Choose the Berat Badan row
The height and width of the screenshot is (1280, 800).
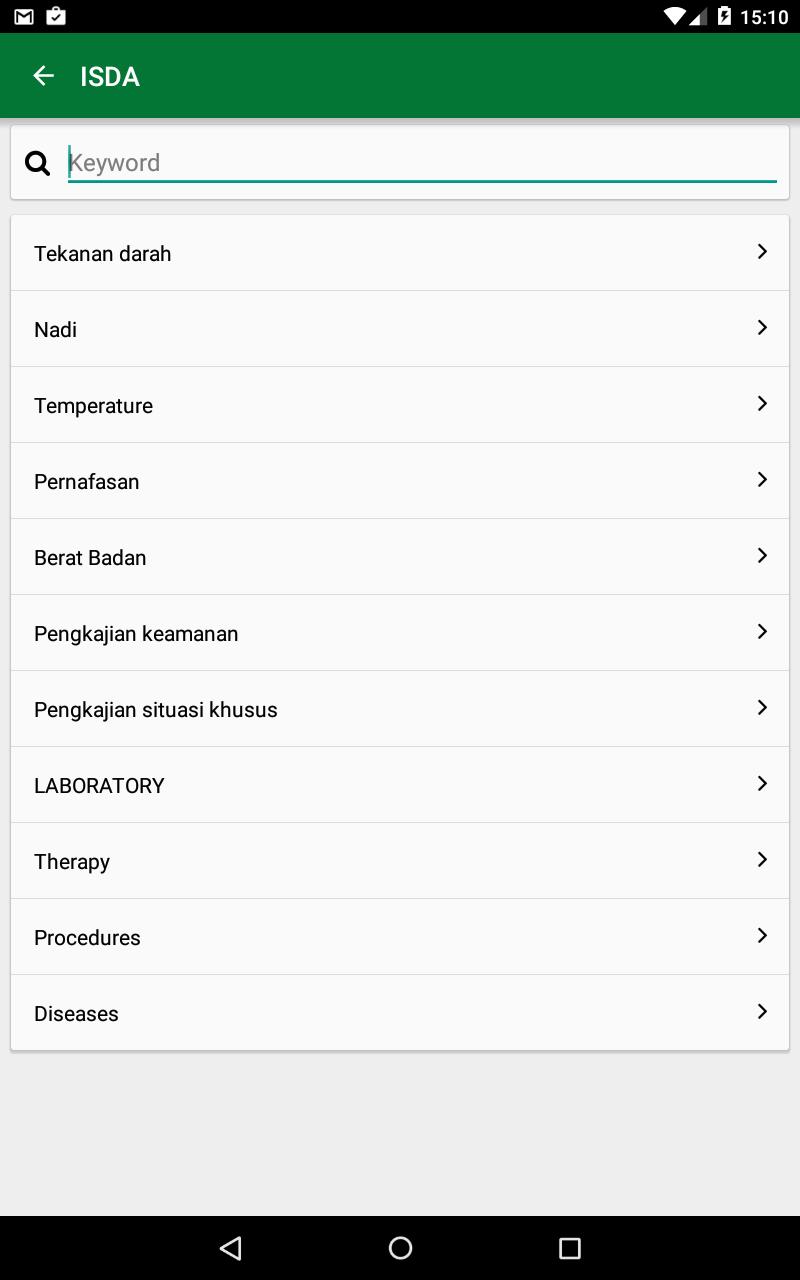[x=400, y=557]
